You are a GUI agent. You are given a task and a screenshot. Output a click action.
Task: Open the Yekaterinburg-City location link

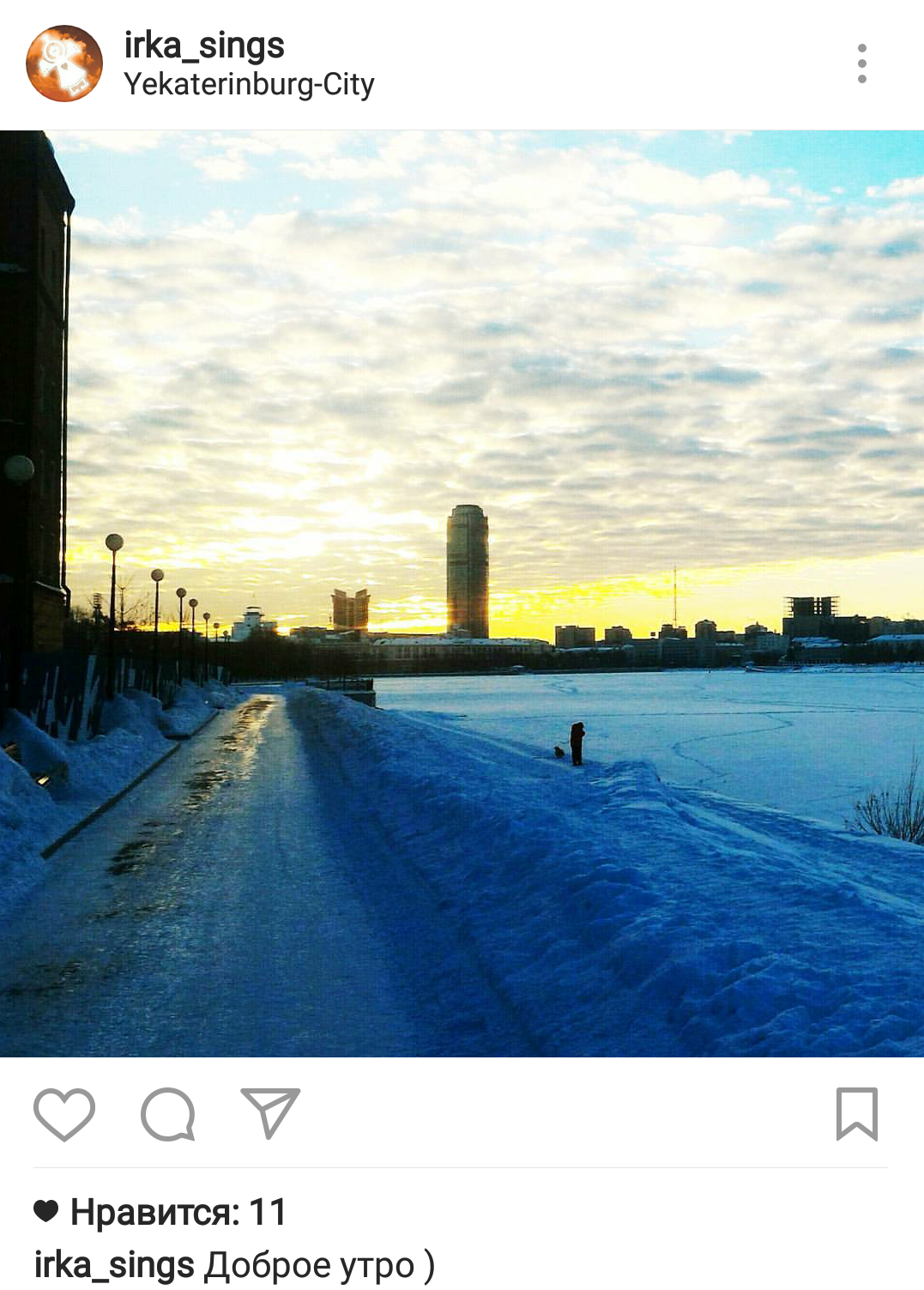click(249, 85)
